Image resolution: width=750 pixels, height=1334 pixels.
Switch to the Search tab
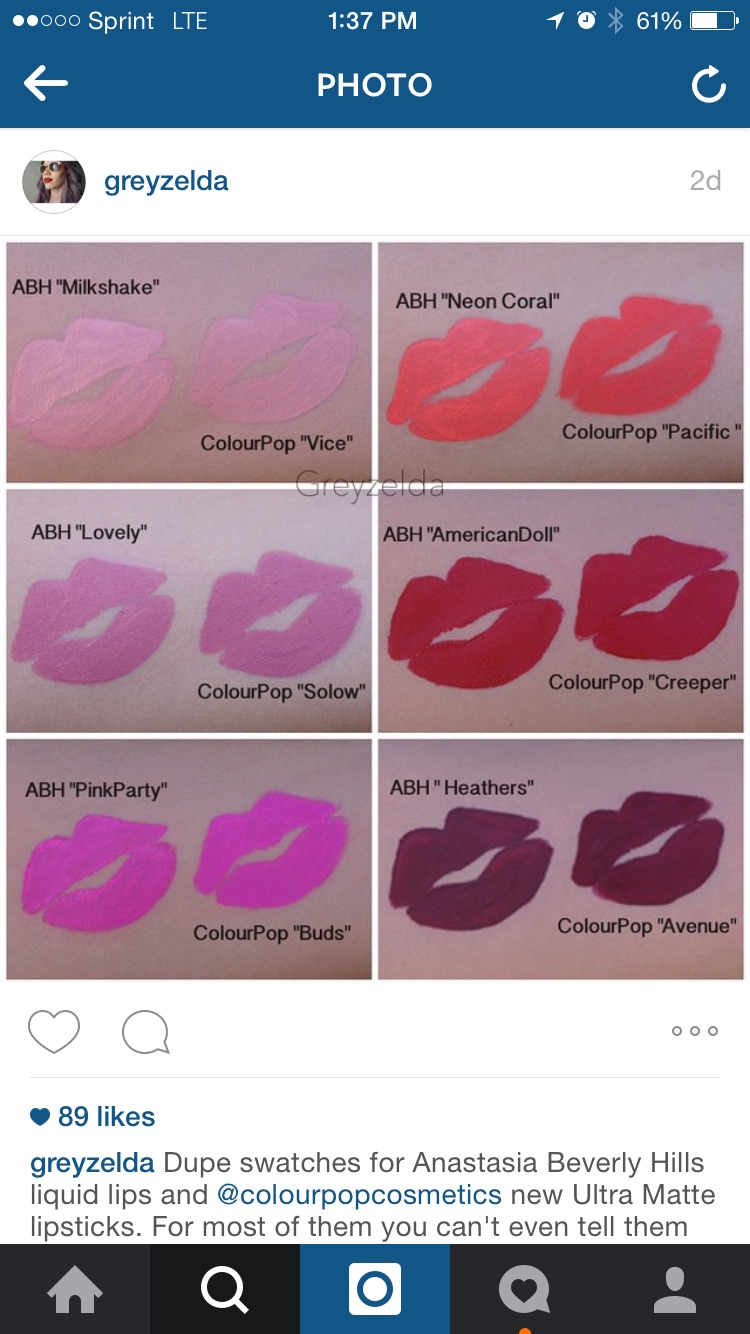pyautogui.click(x=224, y=1289)
